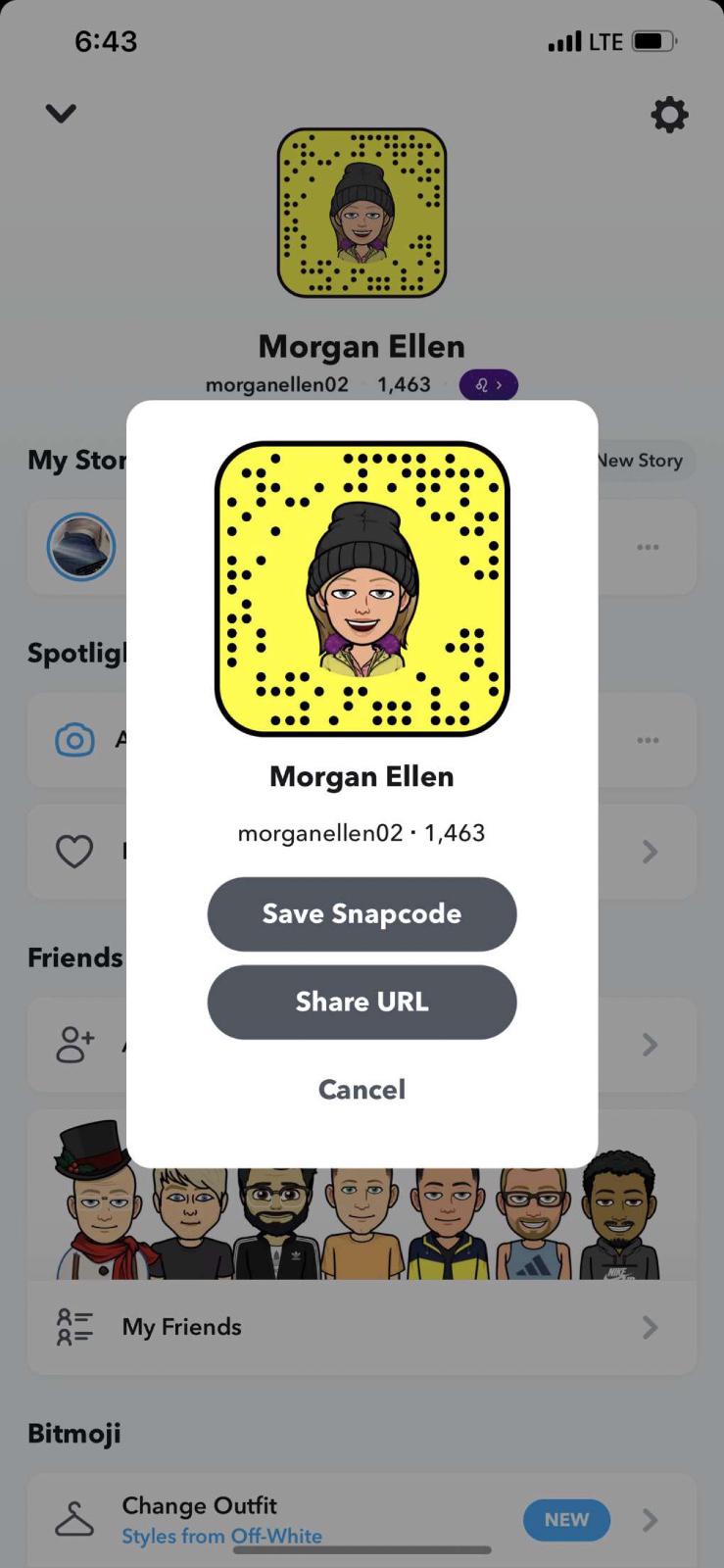Image resolution: width=724 pixels, height=1568 pixels.
Task: Open settings gear icon
Action: coord(669,115)
